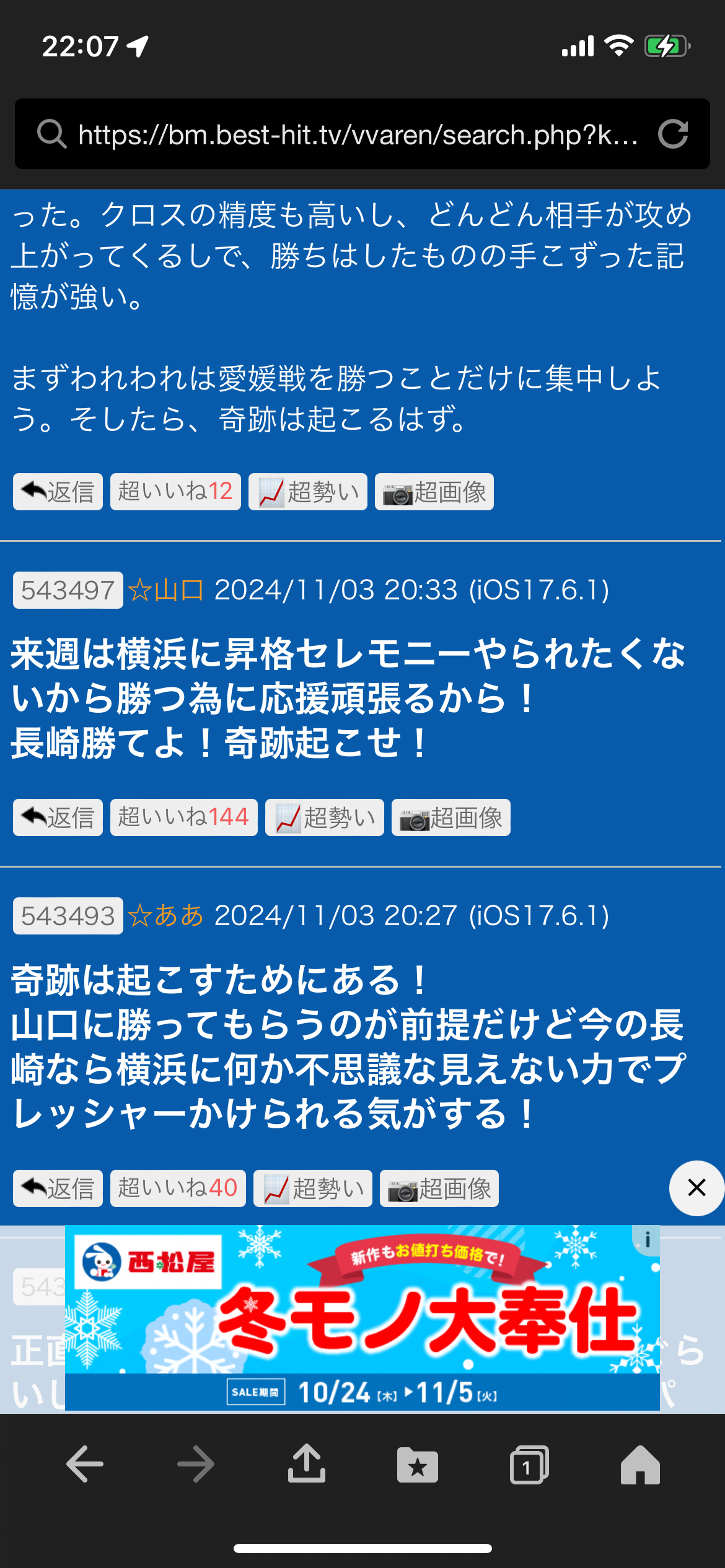
Task: Reply to the post liked 12 times
Action: (x=58, y=492)
